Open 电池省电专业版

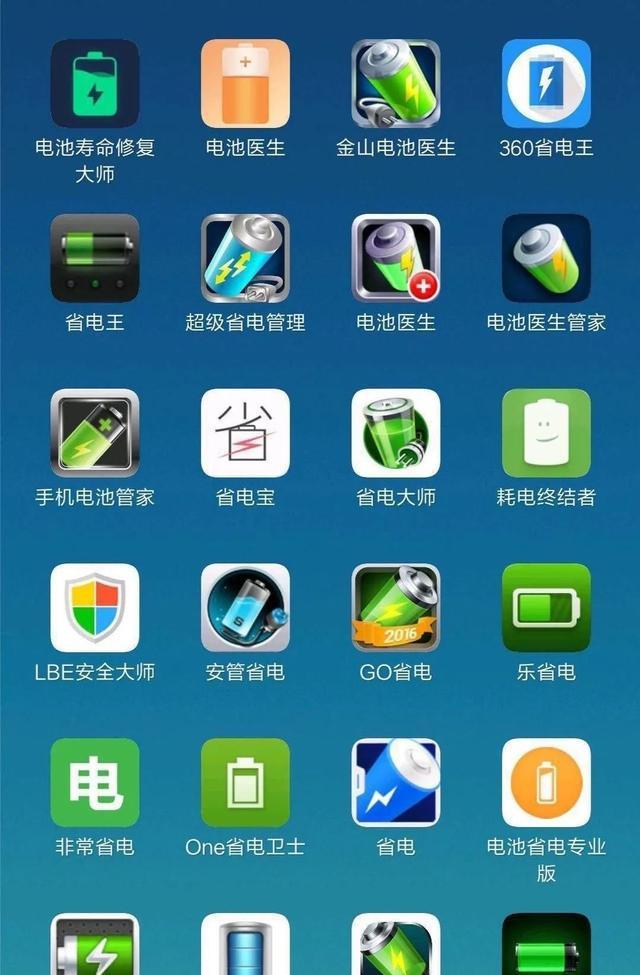point(546,783)
